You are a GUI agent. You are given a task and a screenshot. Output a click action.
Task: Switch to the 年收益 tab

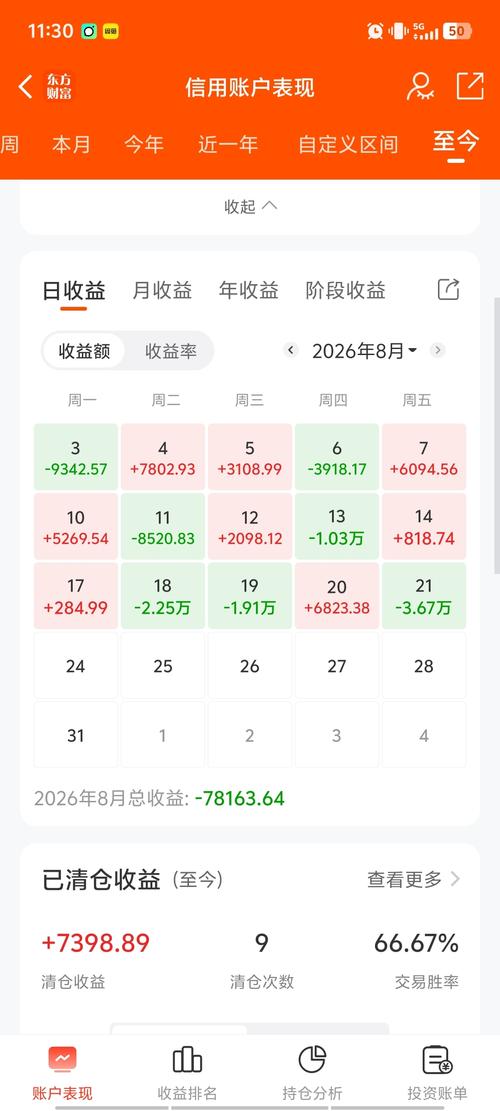(x=249, y=291)
